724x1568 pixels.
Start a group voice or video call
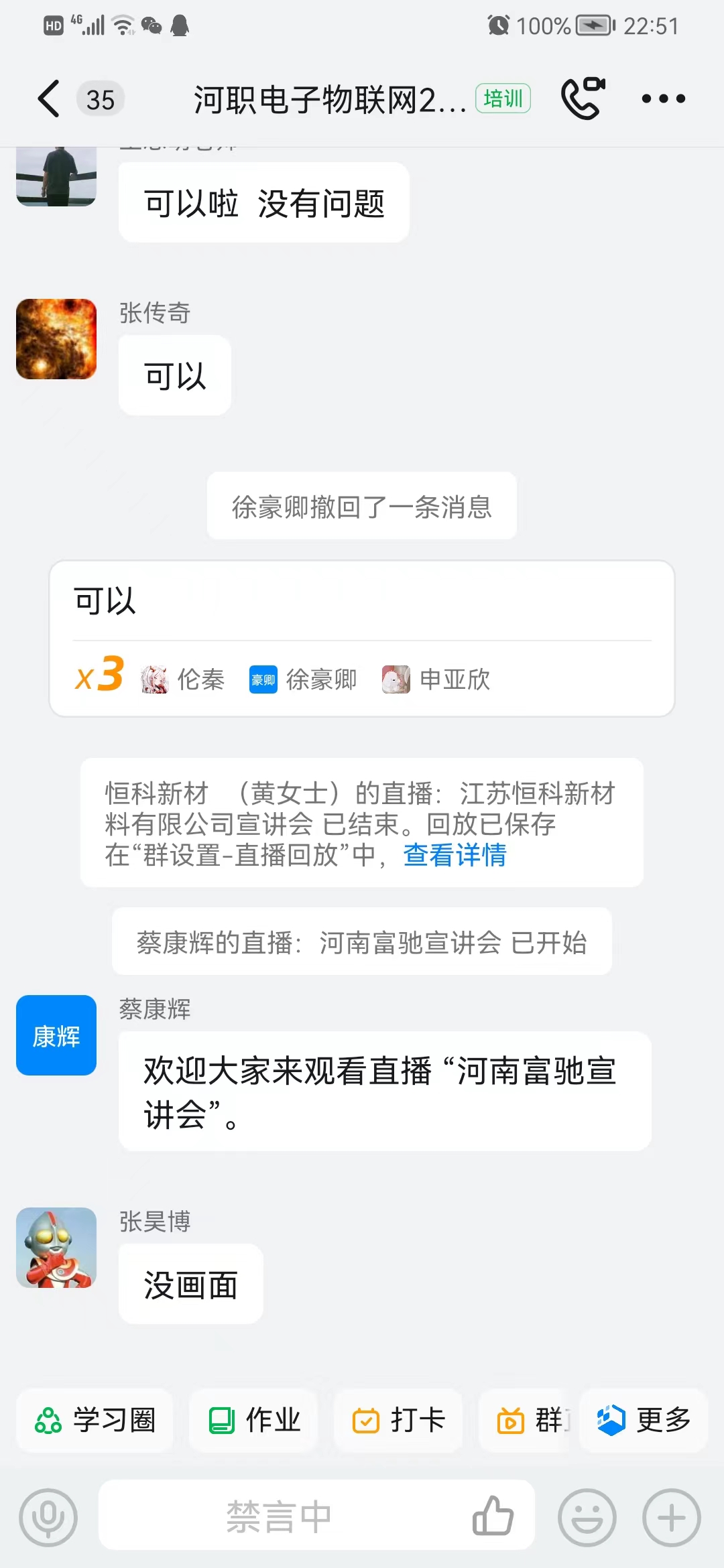point(583,99)
